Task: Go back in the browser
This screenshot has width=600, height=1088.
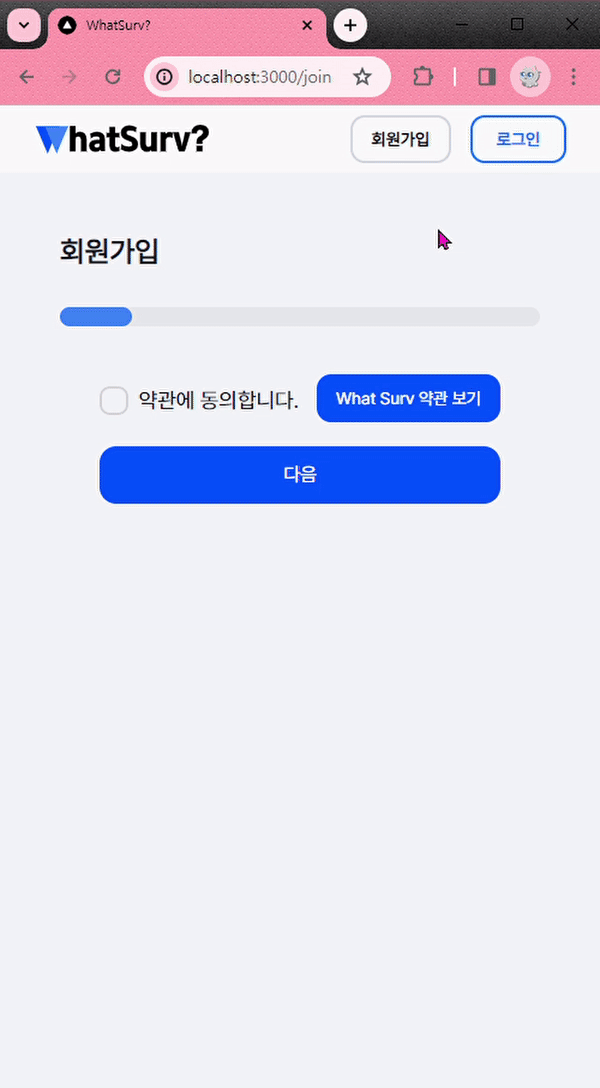Action: 27,77
